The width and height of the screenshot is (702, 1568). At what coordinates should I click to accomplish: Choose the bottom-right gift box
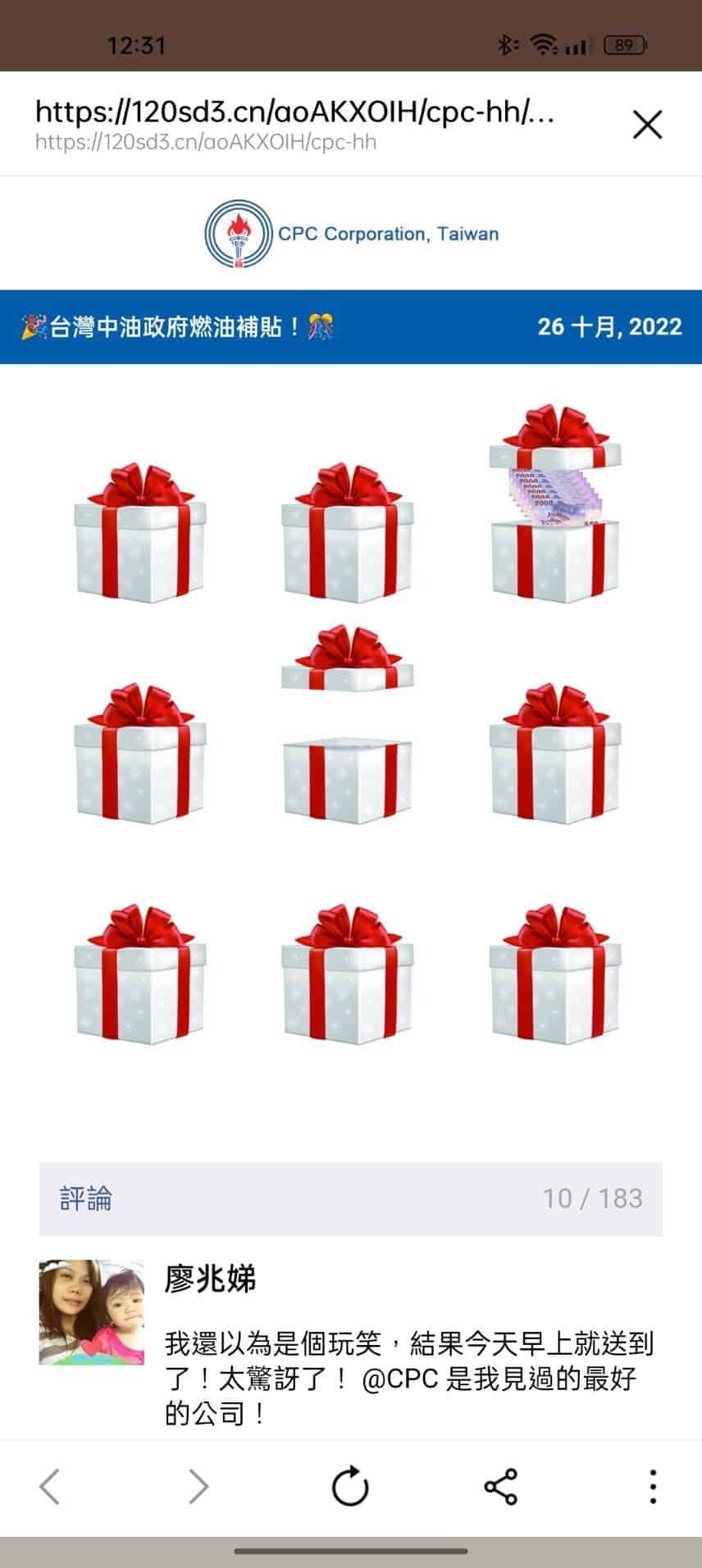555,976
